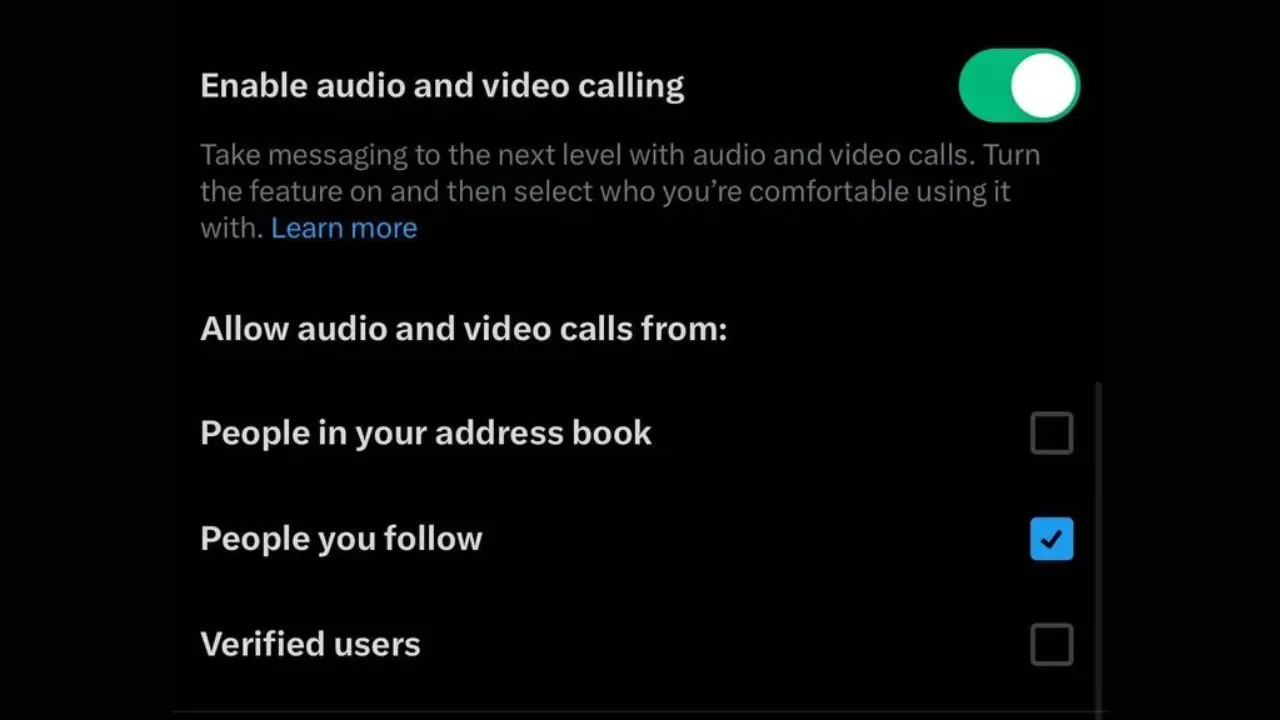
Task: Check People in your address book
Action: pos(1051,433)
